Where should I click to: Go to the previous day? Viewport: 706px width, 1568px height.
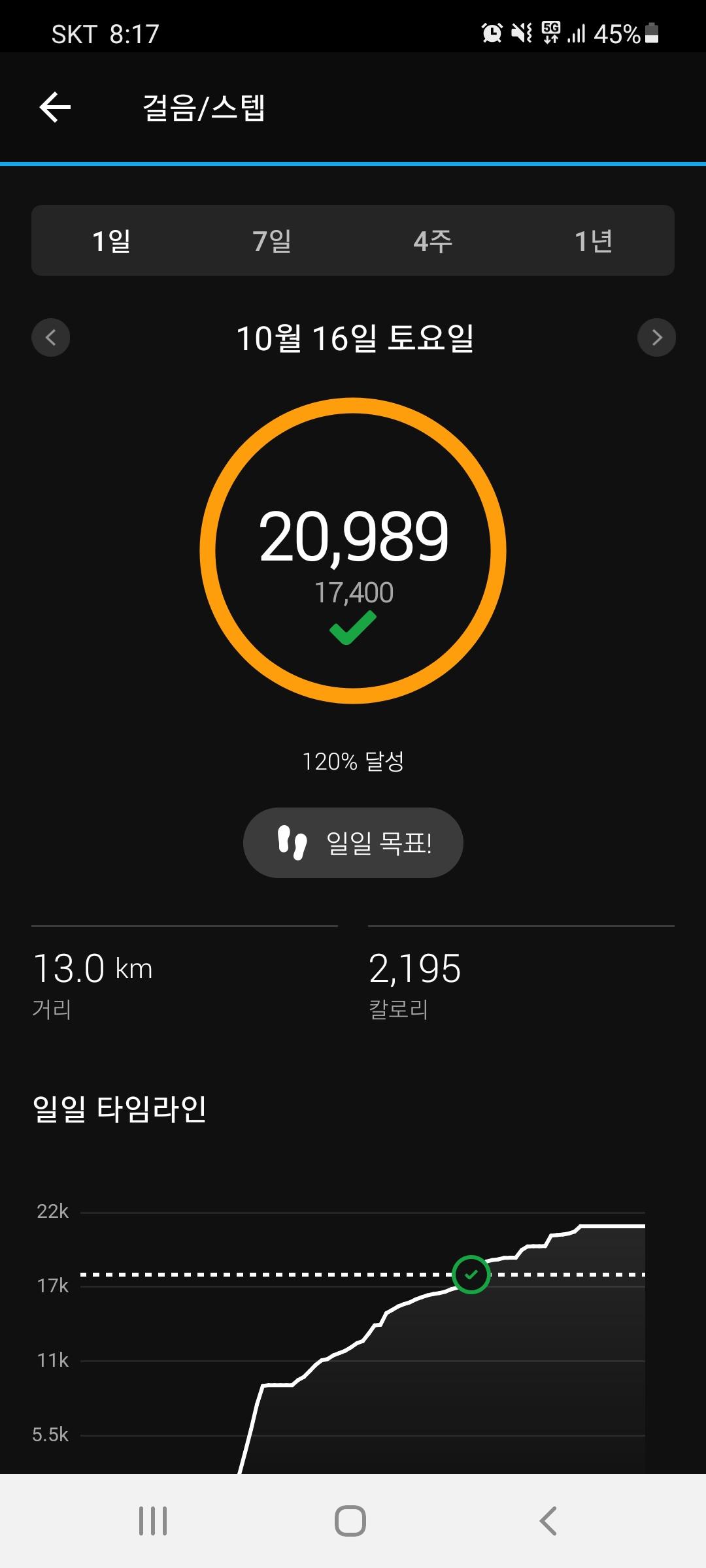[51, 337]
